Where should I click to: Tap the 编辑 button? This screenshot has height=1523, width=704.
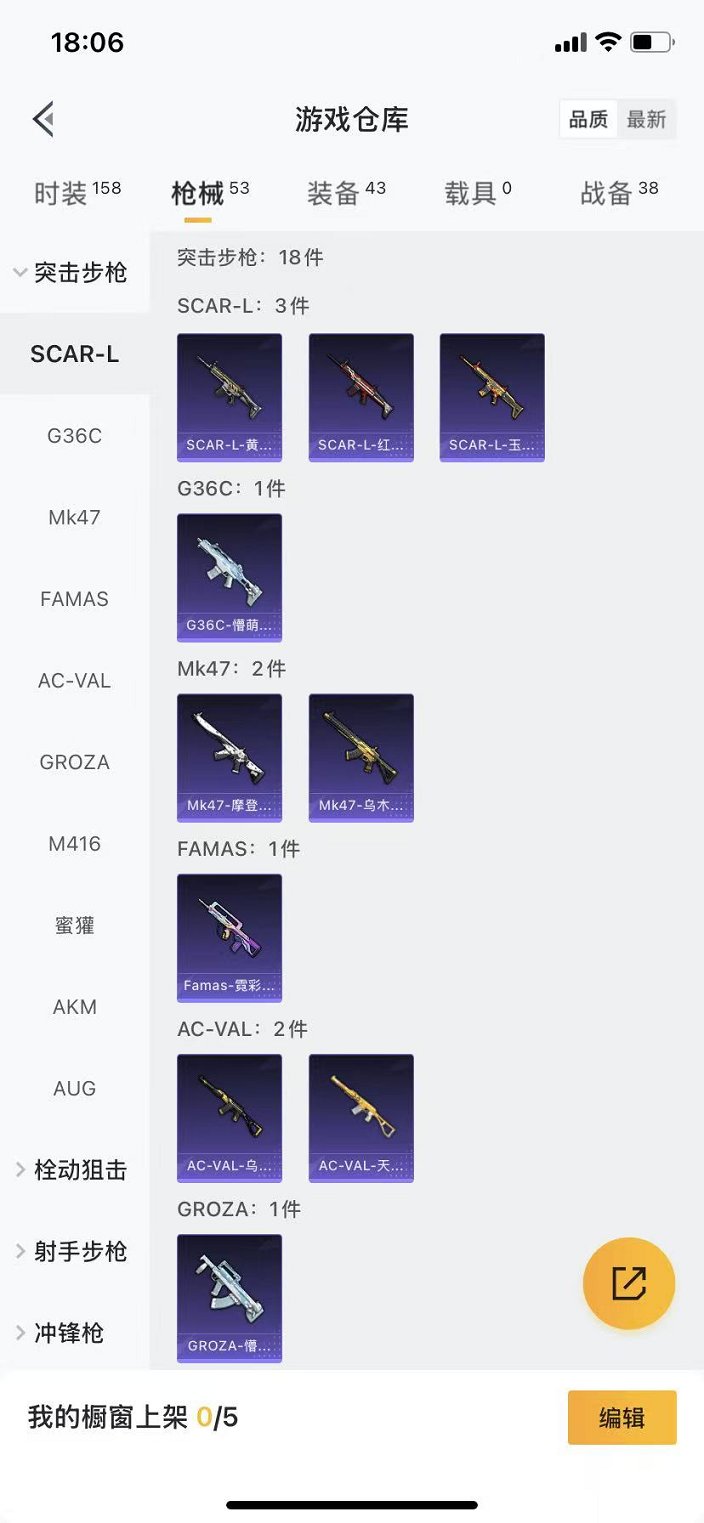[x=621, y=1417]
